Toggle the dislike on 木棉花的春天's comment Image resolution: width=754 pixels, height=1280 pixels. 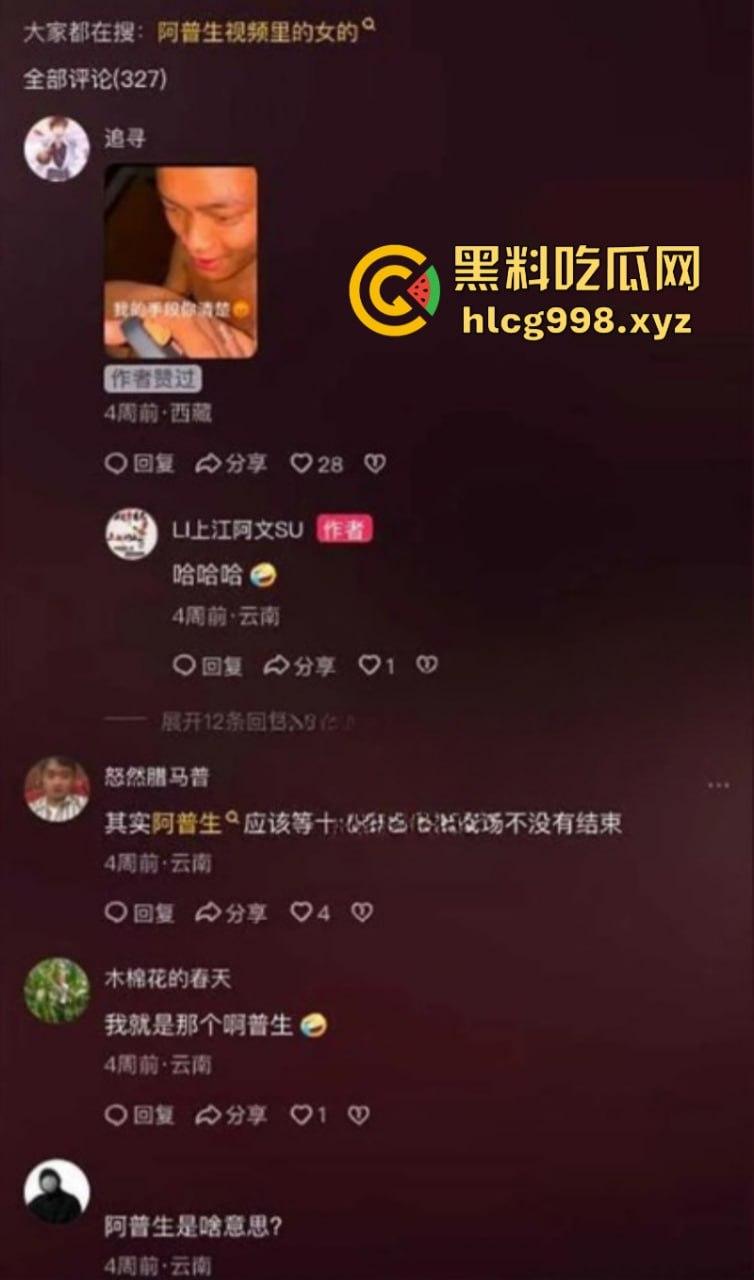[x=360, y=1114]
